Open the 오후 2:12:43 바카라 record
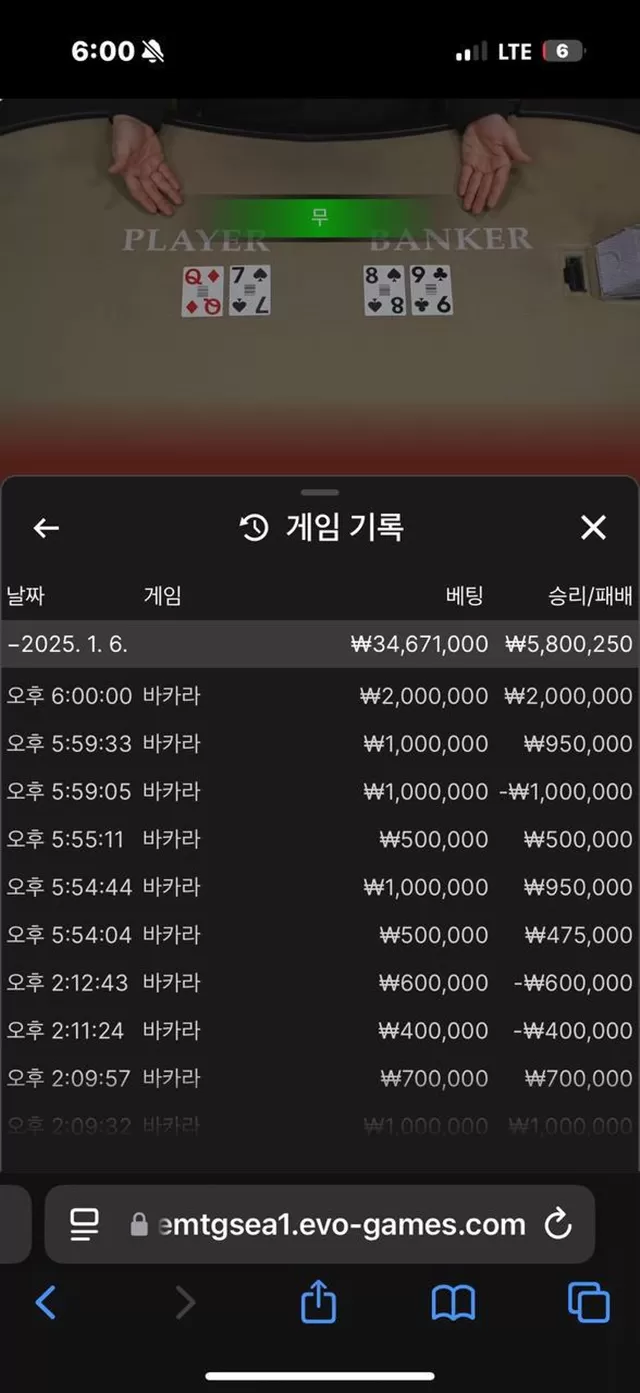 319,983
